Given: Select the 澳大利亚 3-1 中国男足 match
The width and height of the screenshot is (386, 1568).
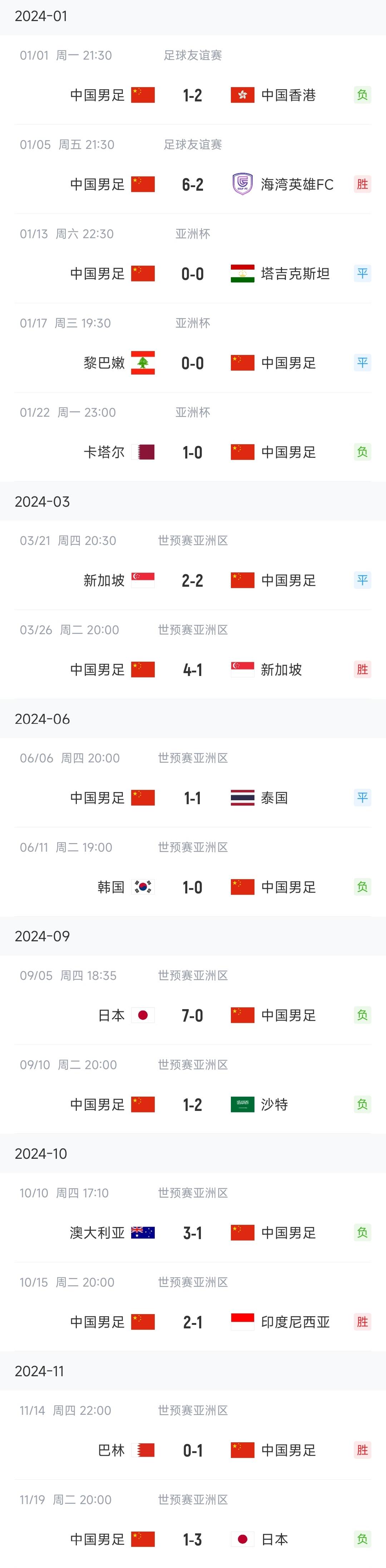Looking at the screenshot, I should [192, 1233].
